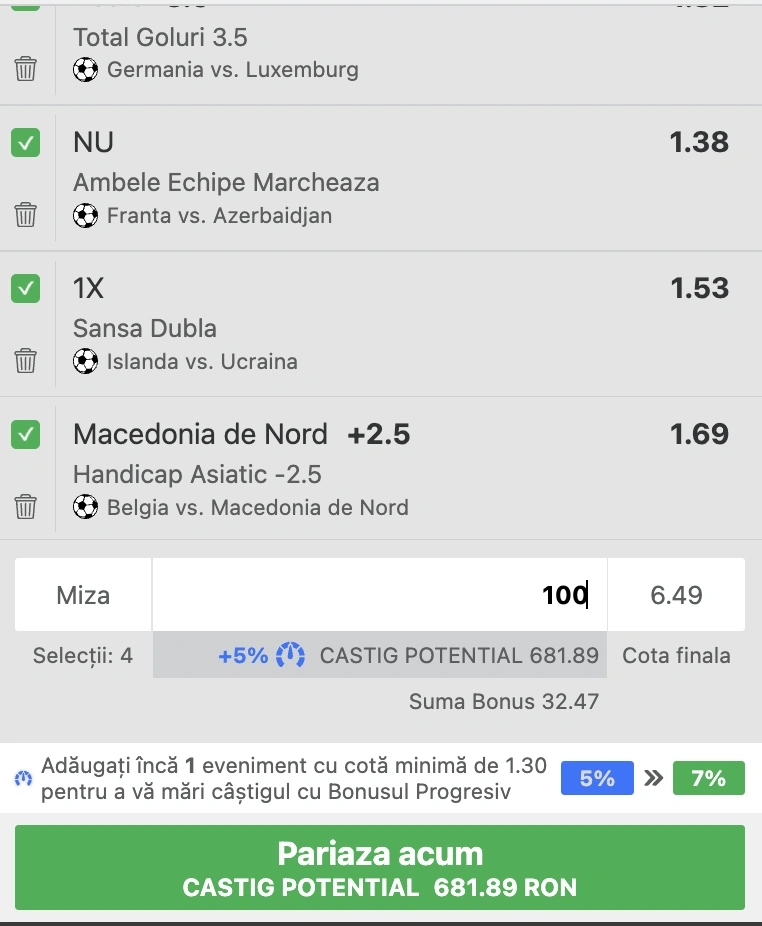Uncheck the Franta vs. Azerbaidjan selection
This screenshot has height=926, width=762.
25,143
